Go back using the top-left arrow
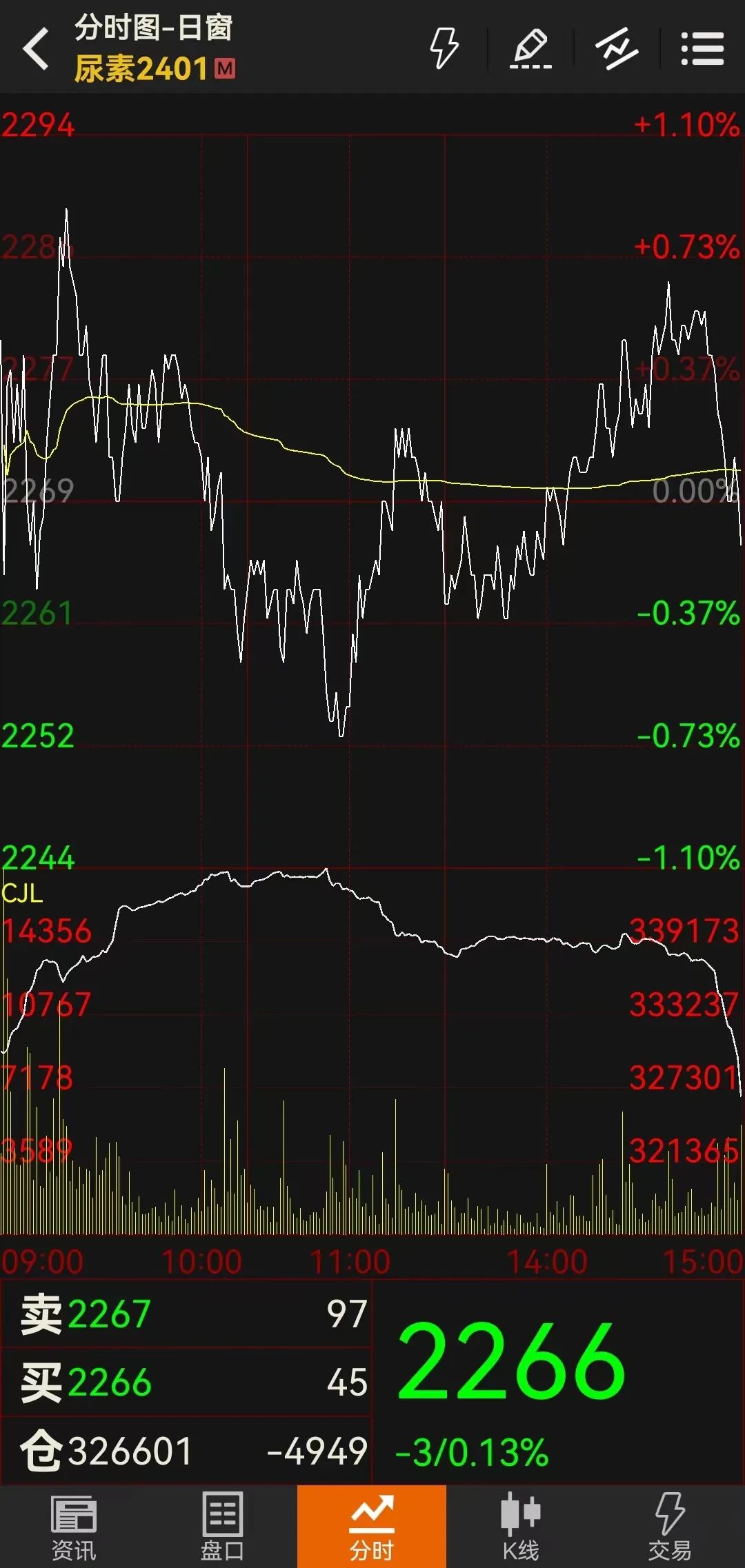 pos(36,48)
